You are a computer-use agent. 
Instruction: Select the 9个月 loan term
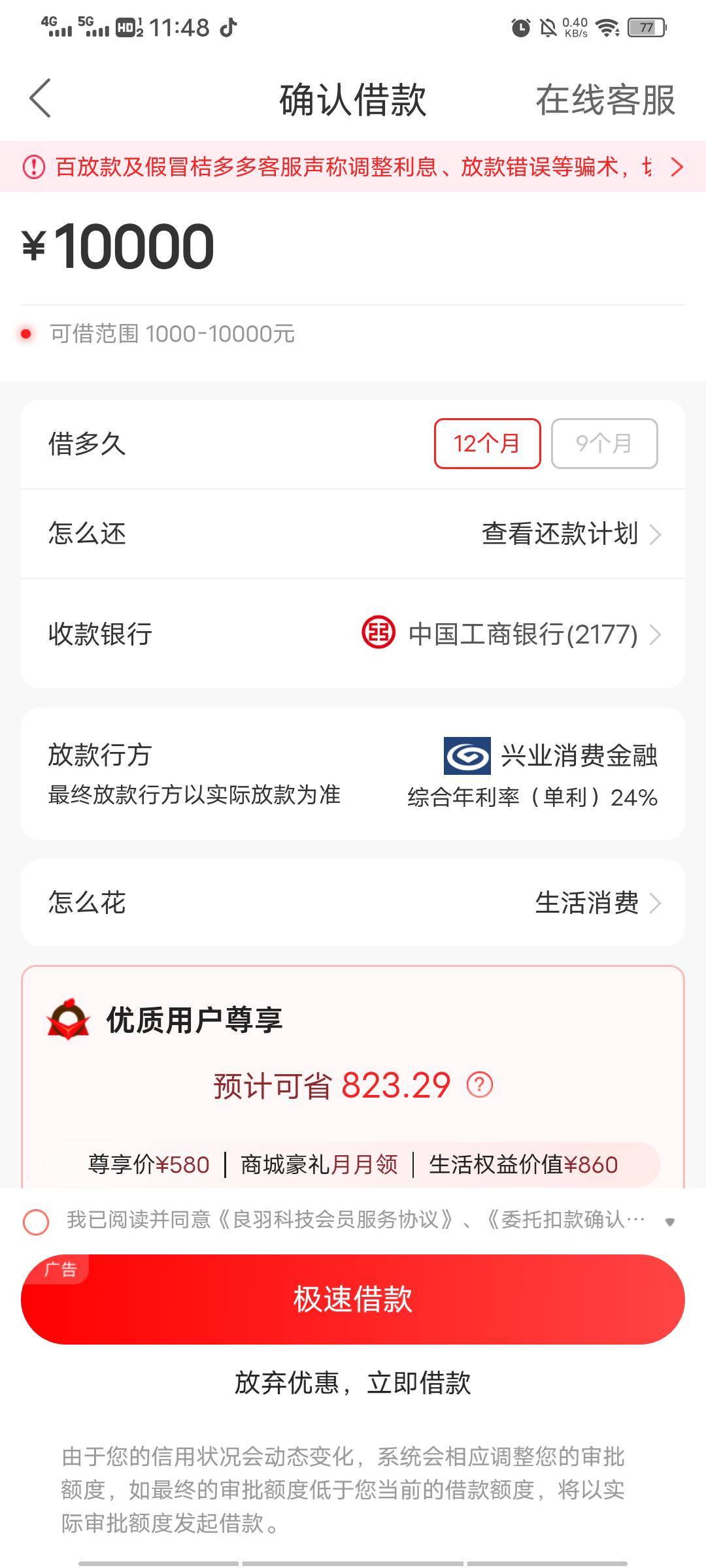604,444
